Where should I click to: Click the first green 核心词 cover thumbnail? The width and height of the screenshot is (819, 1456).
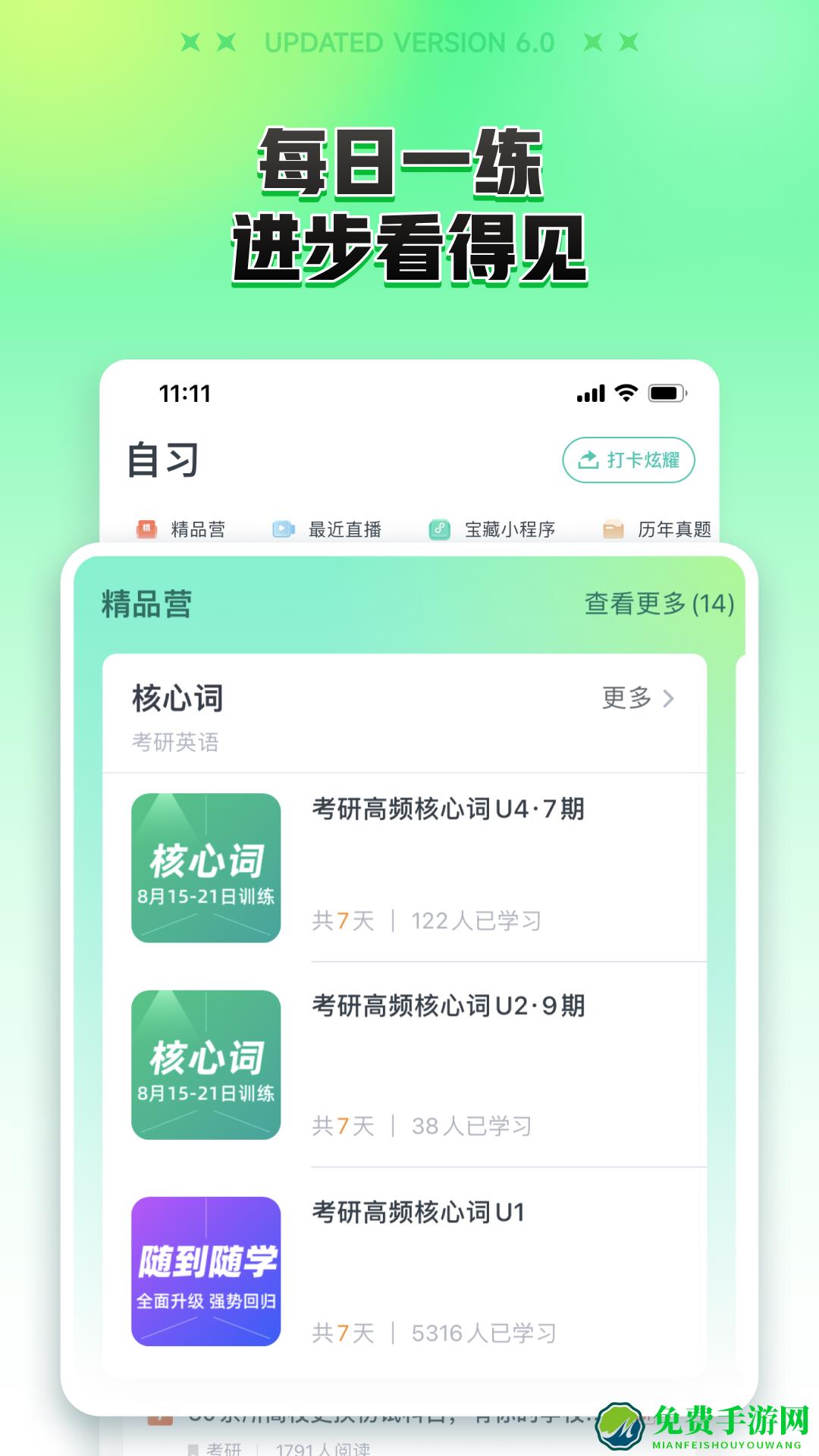[207, 868]
